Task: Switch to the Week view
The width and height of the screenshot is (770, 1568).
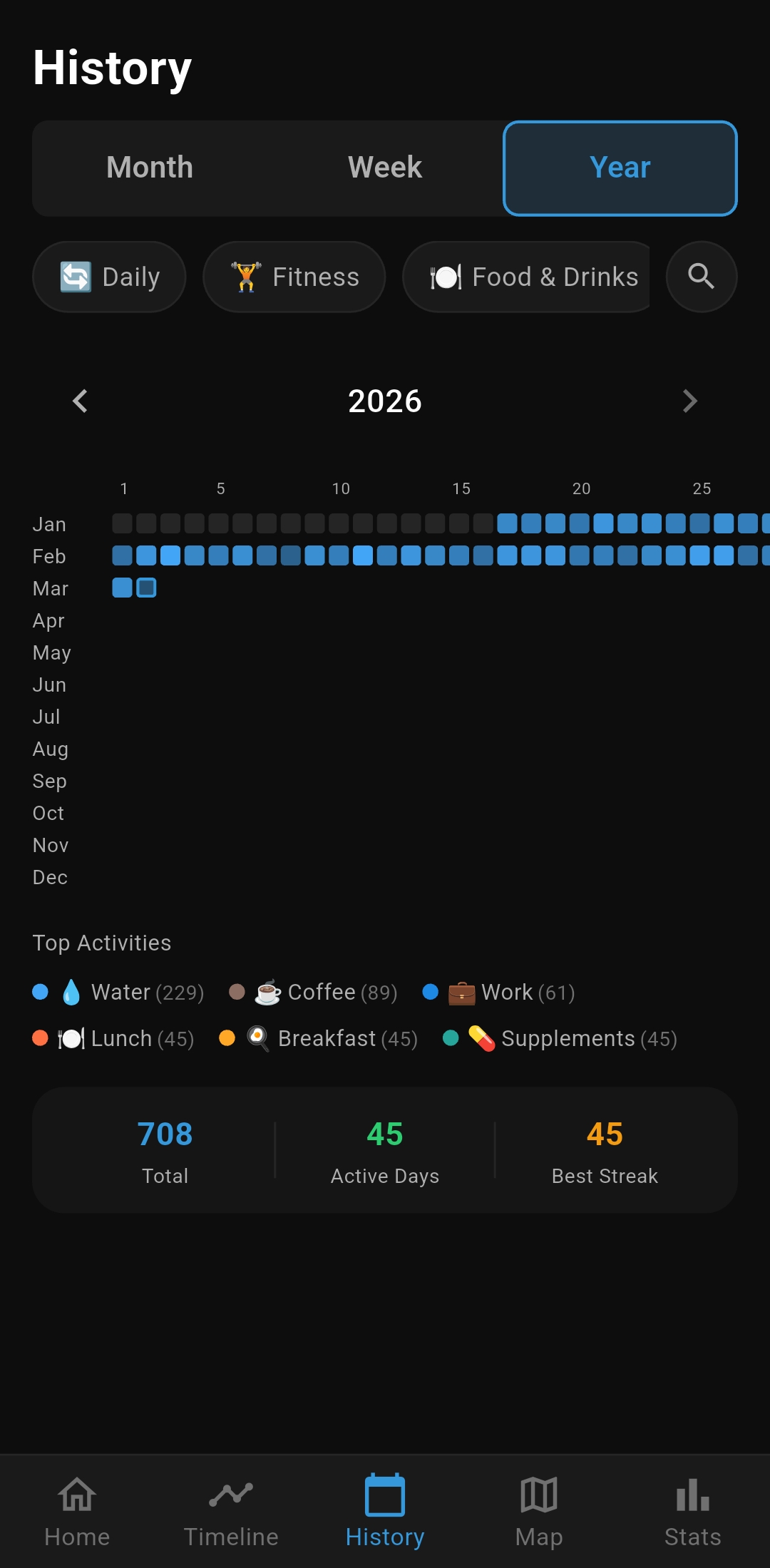Action: pyautogui.click(x=384, y=168)
